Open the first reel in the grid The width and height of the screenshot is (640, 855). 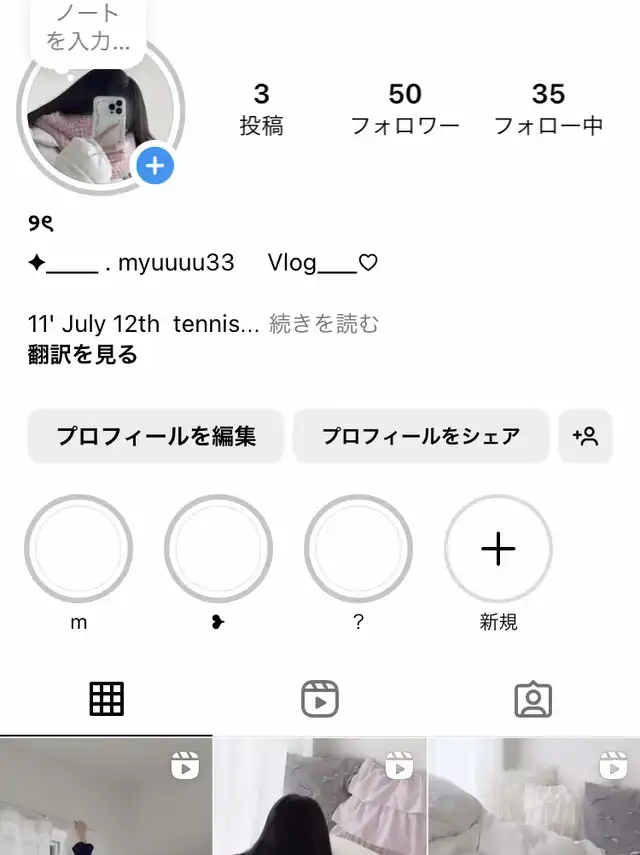[x=106, y=797]
